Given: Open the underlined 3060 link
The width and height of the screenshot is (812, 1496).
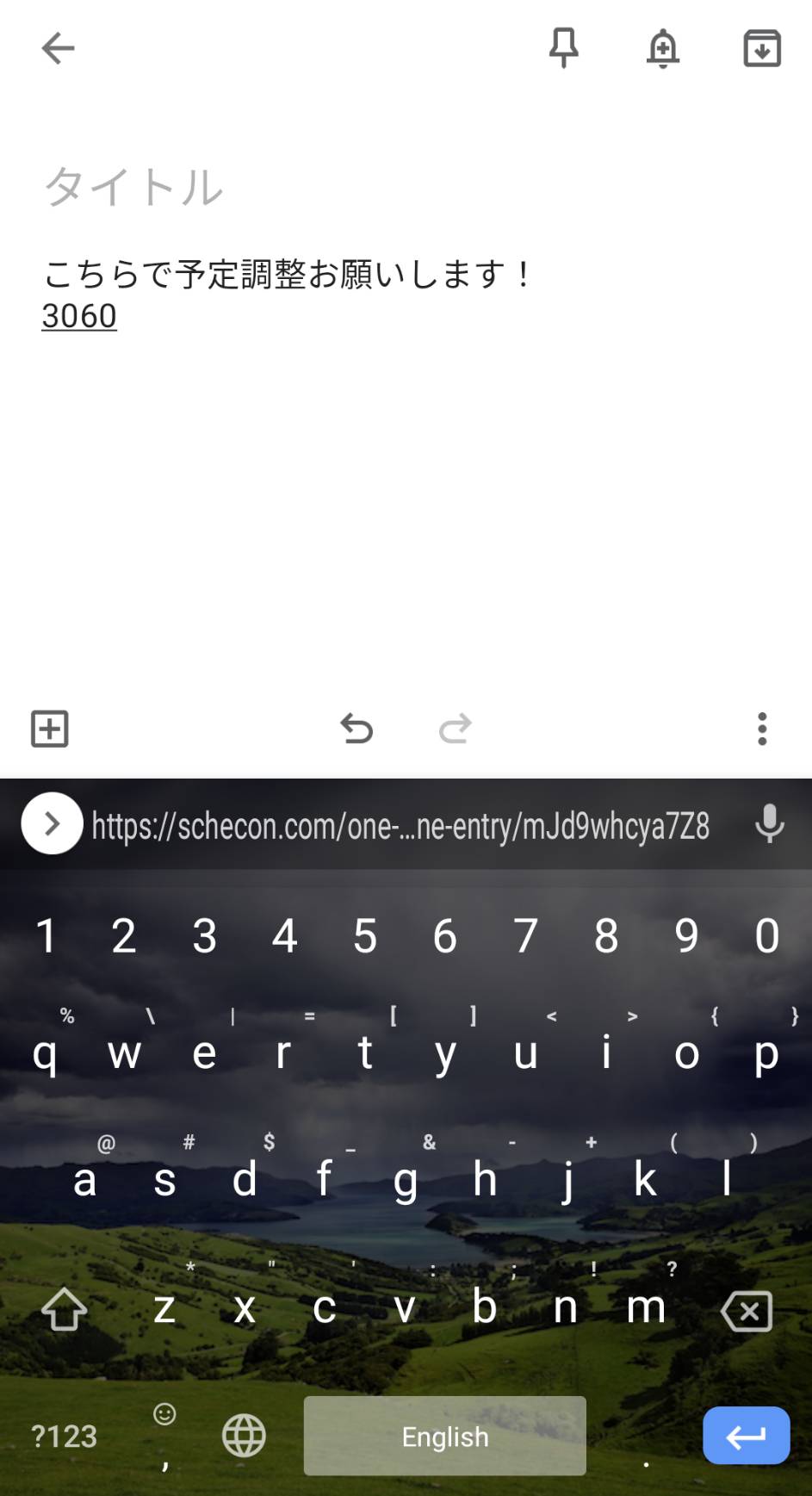Looking at the screenshot, I should [79, 316].
